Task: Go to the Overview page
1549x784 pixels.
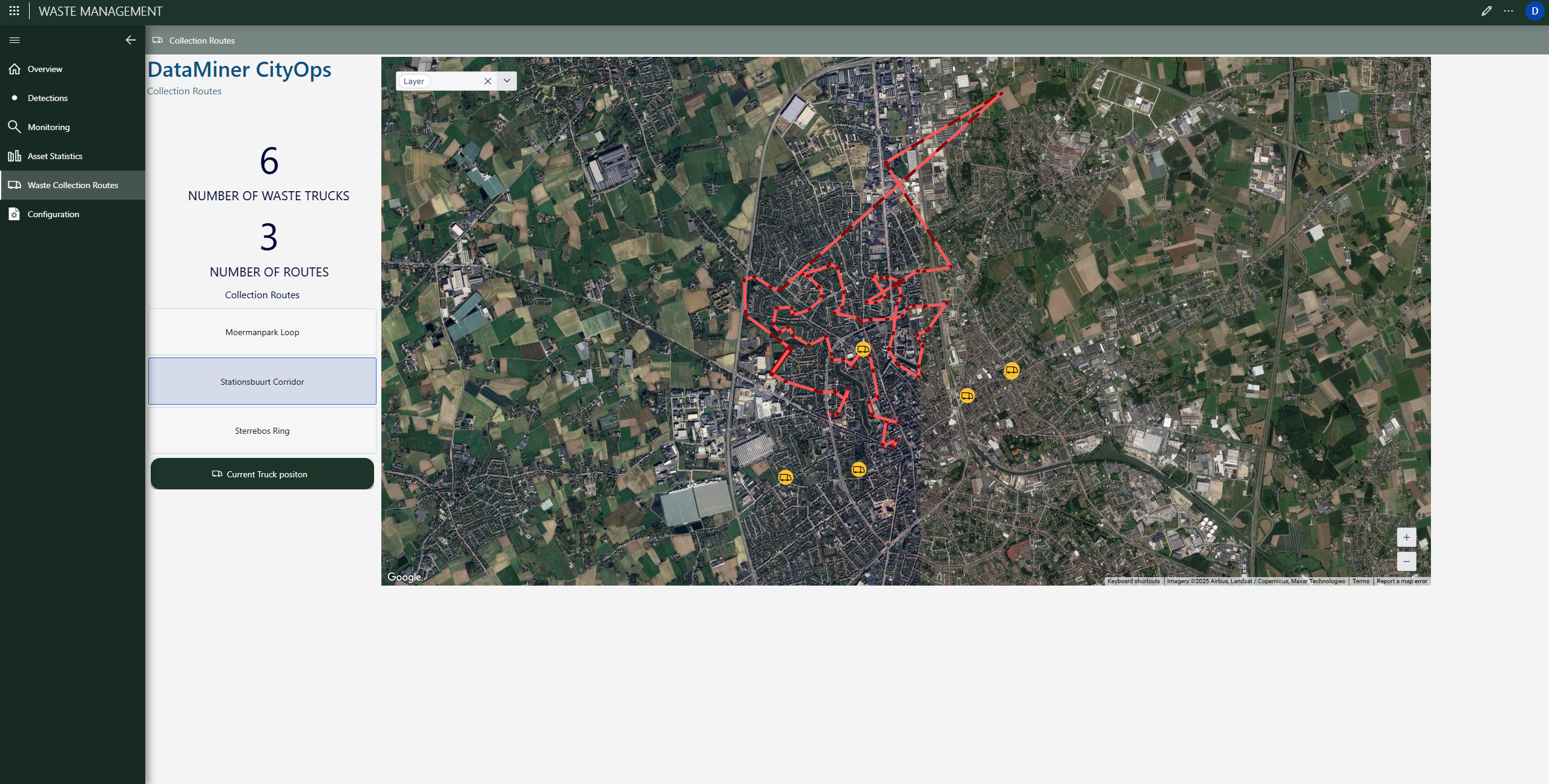Action: 45,69
